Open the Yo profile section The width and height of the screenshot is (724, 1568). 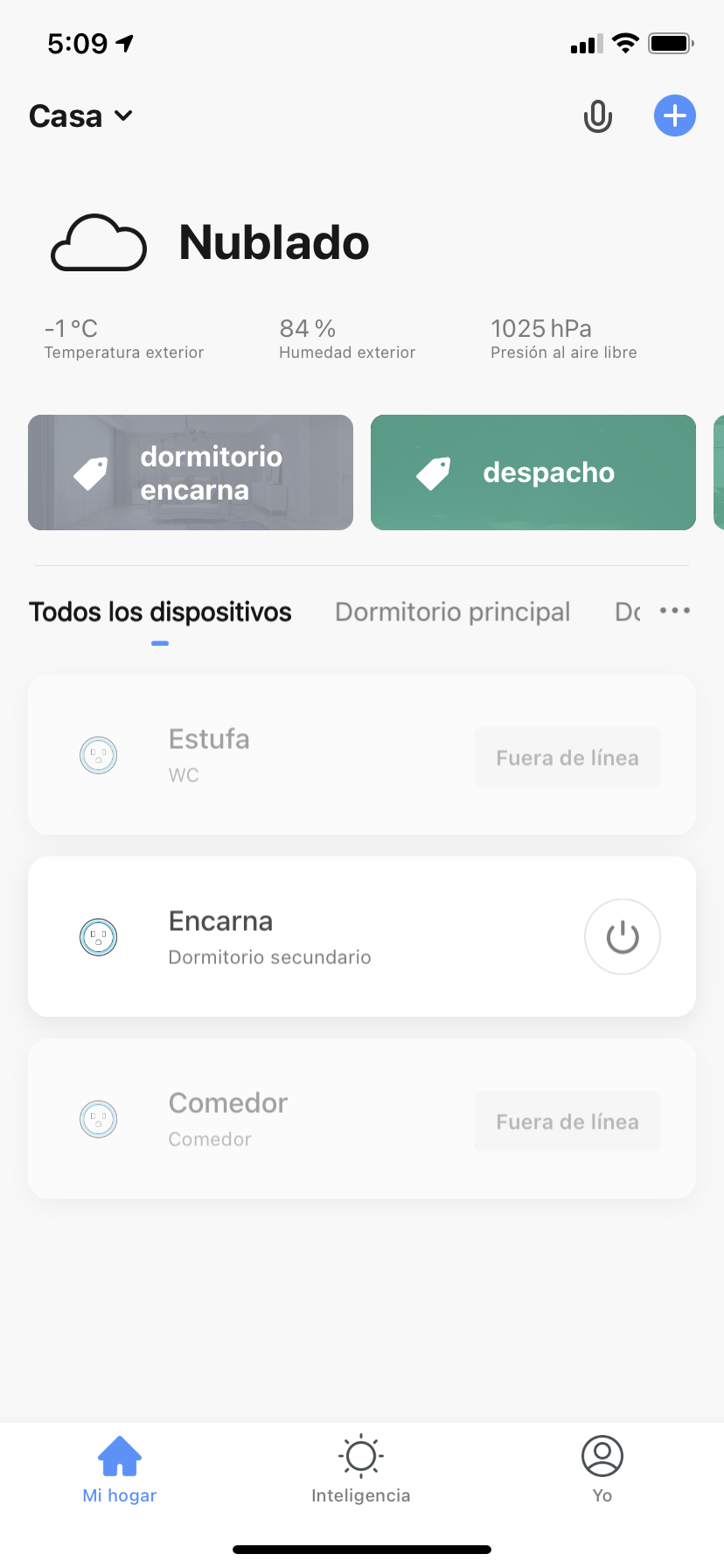(x=602, y=1468)
